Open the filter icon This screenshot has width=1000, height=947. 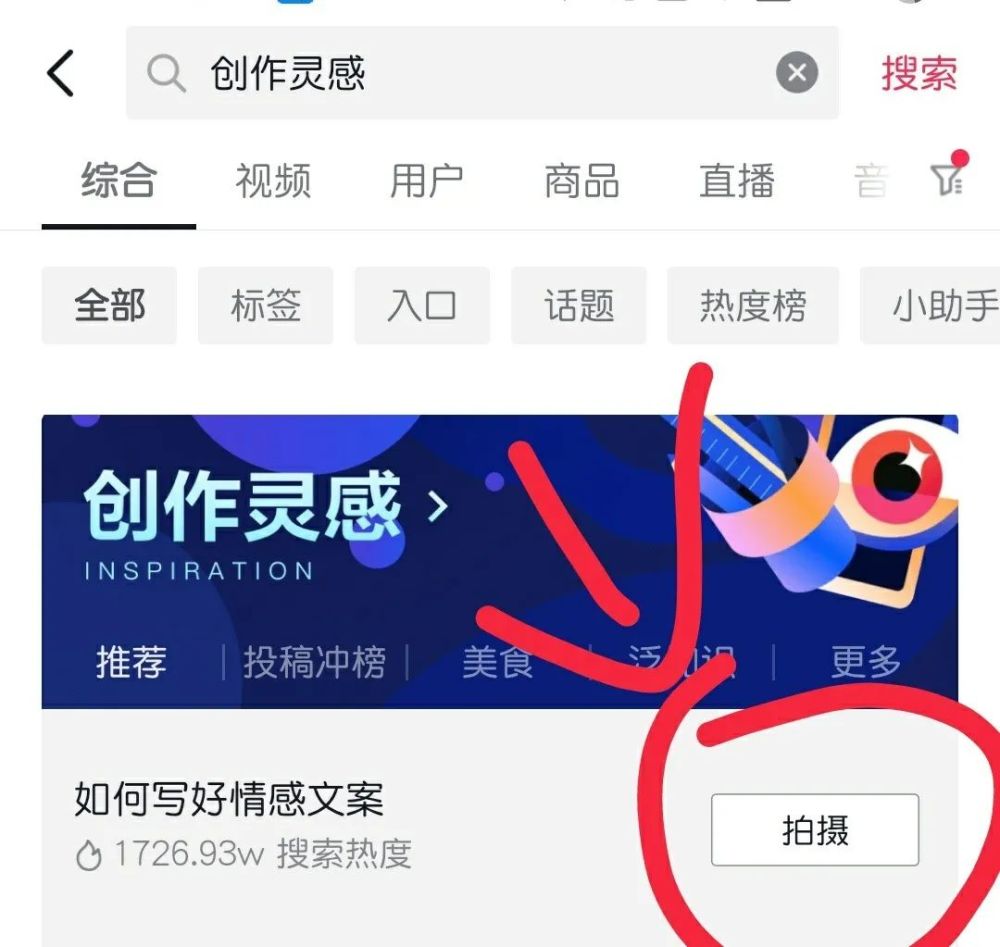(x=946, y=178)
